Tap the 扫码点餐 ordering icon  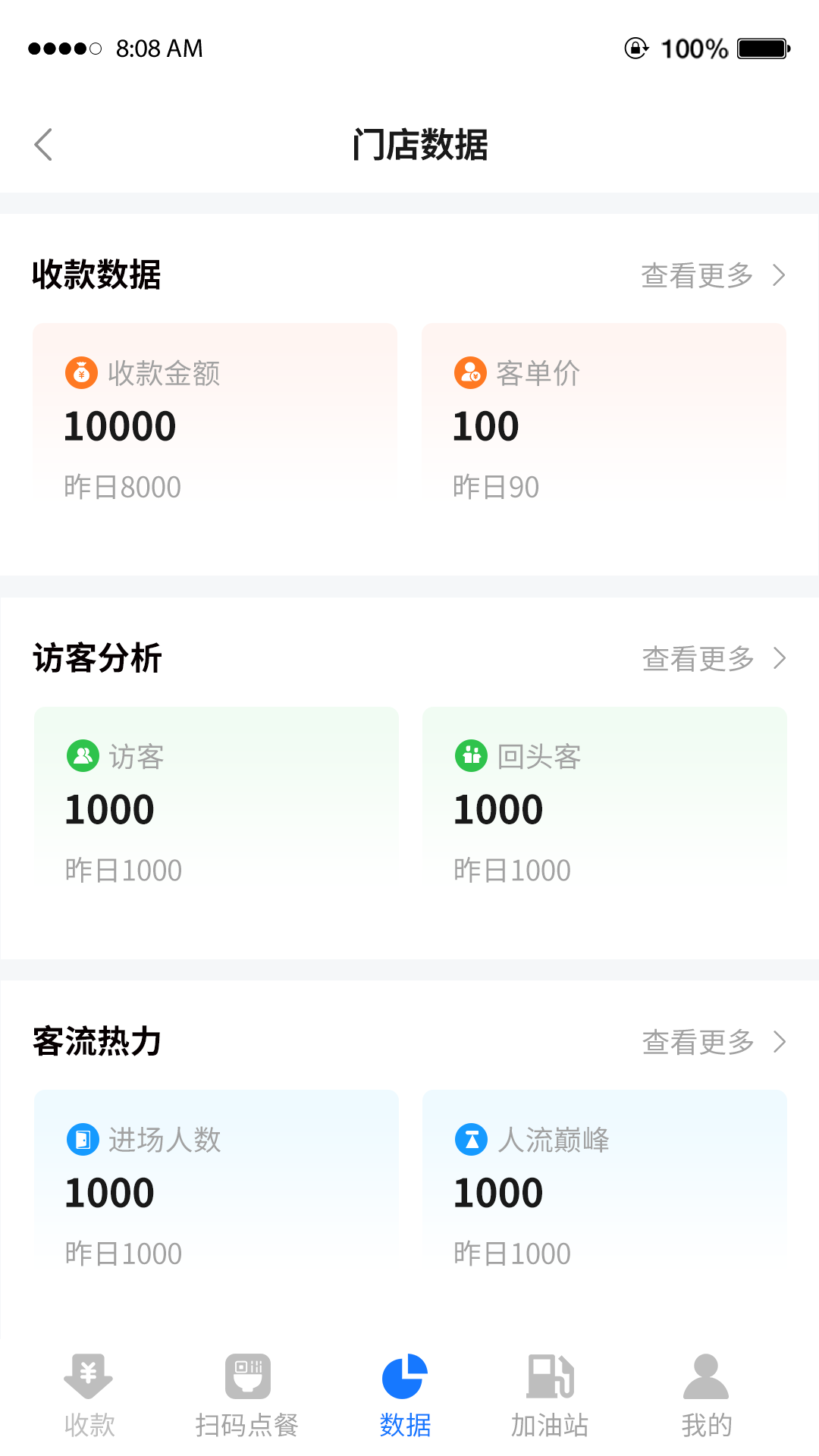[x=246, y=1376]
